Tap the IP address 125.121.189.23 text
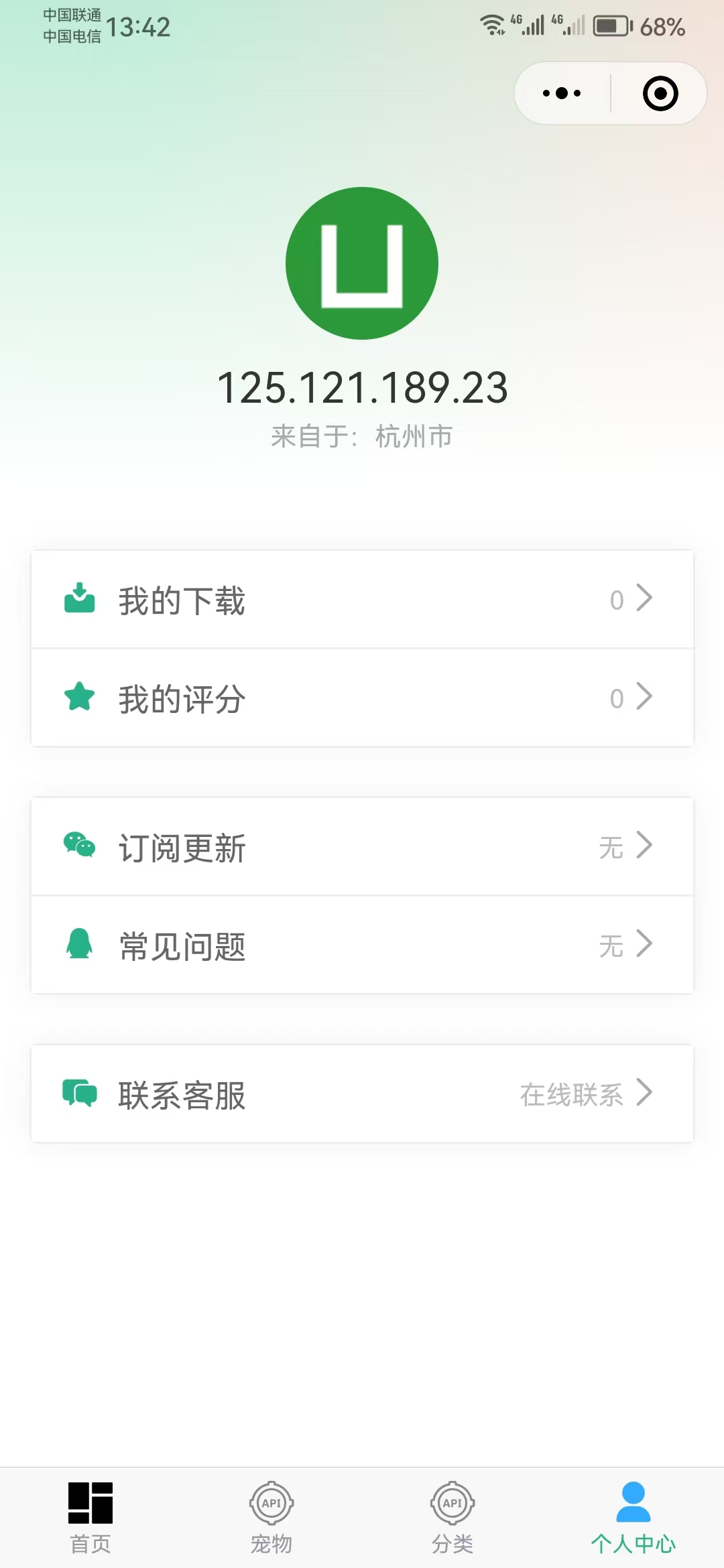The image size is (724, 1568). (x=362, y=389)
